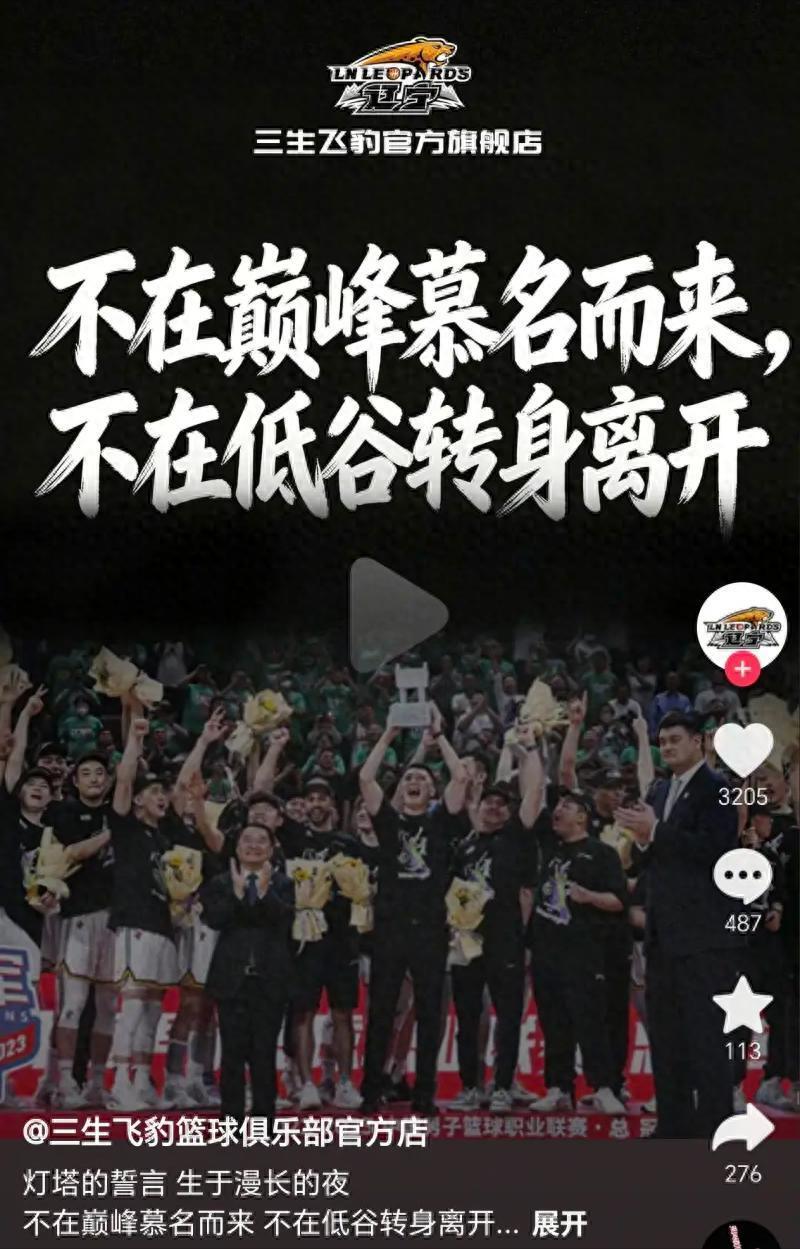Play the paused video
Image resolution: width=800 pixels, height=1249 pixels.
pos(396,614)
